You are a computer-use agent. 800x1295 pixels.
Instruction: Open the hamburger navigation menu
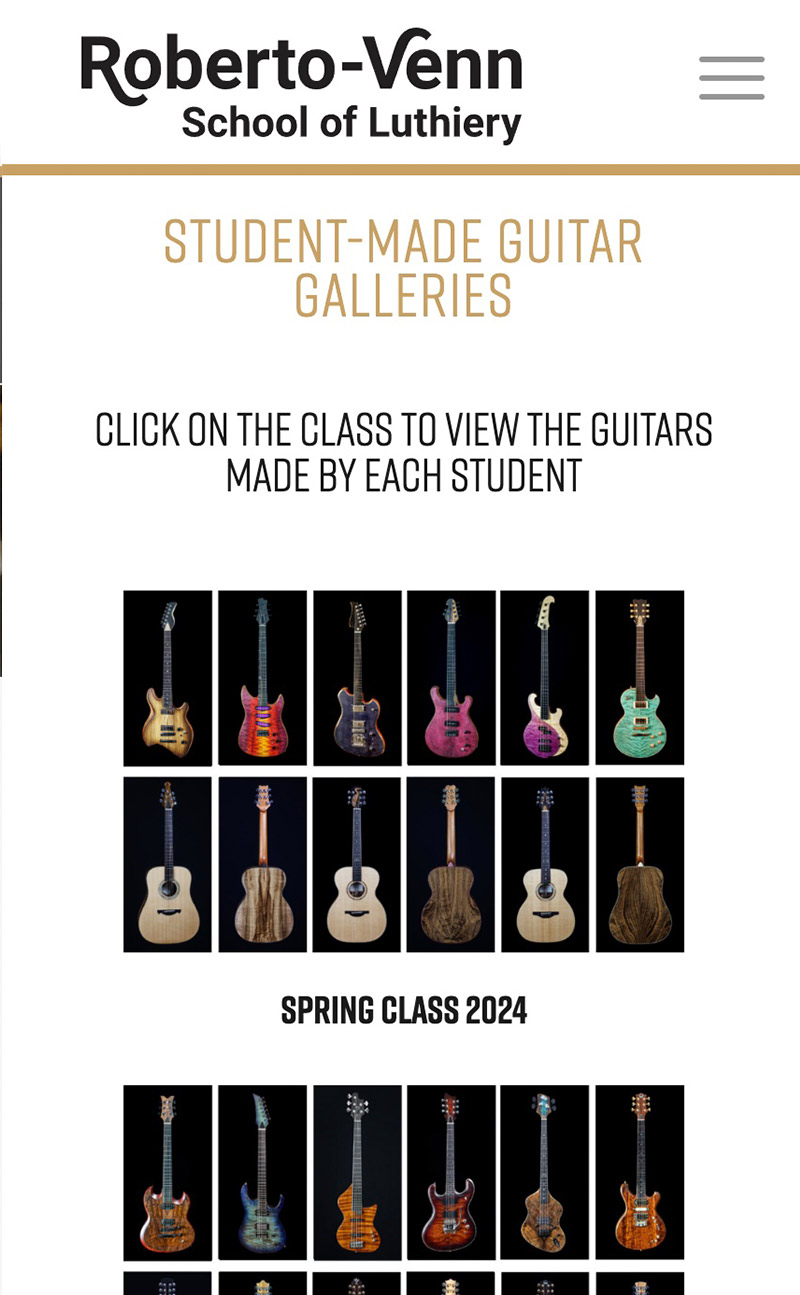[x=732, y=78]
